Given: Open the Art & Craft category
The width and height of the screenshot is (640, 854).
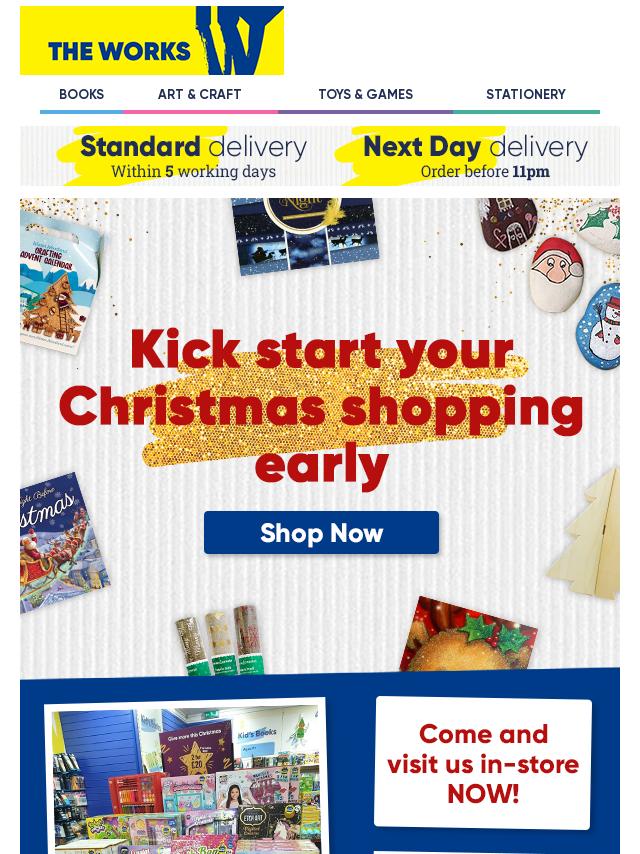Looking at the screenshot, I should click(x=199, y=95).
